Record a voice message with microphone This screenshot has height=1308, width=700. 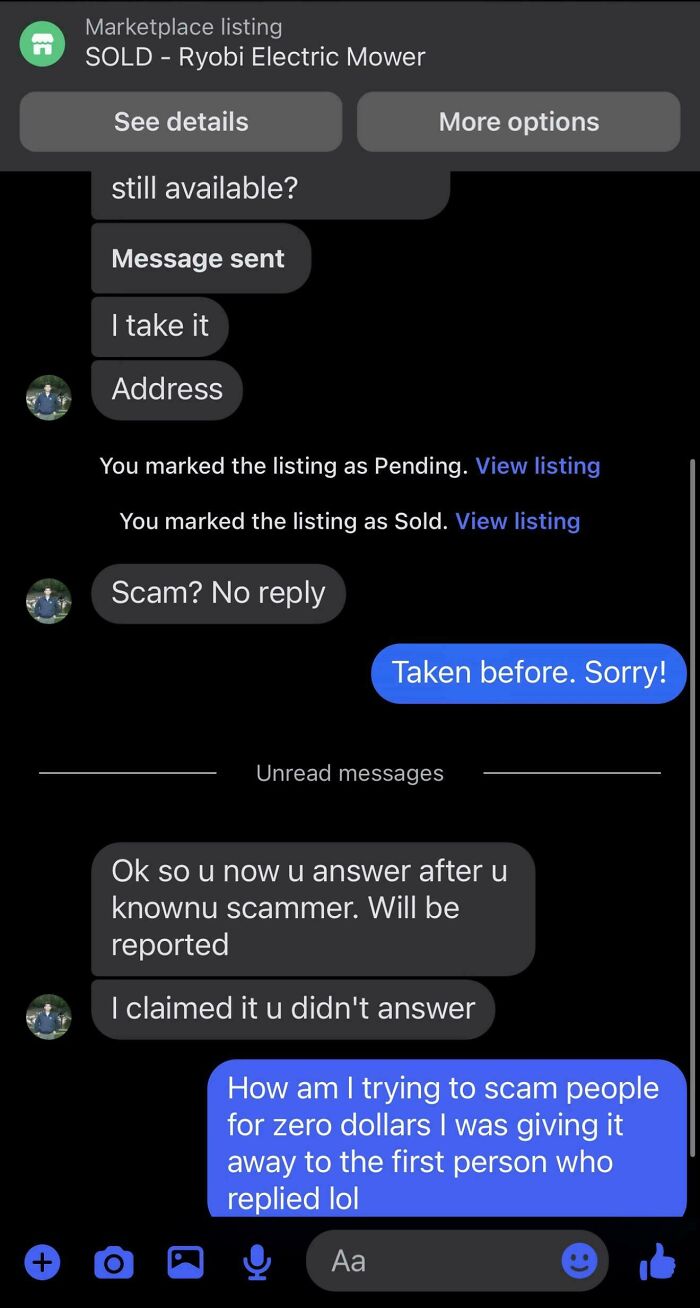click(257, 1262)
